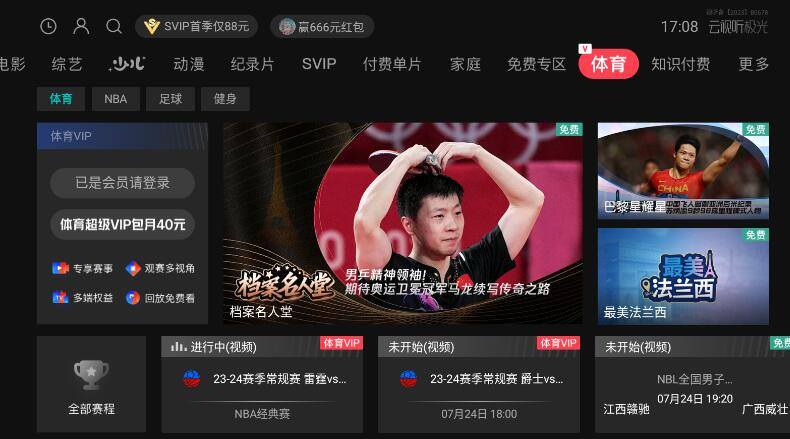Switch to the 纪录片 tab
790x439 pixels.
coord(252,64)
